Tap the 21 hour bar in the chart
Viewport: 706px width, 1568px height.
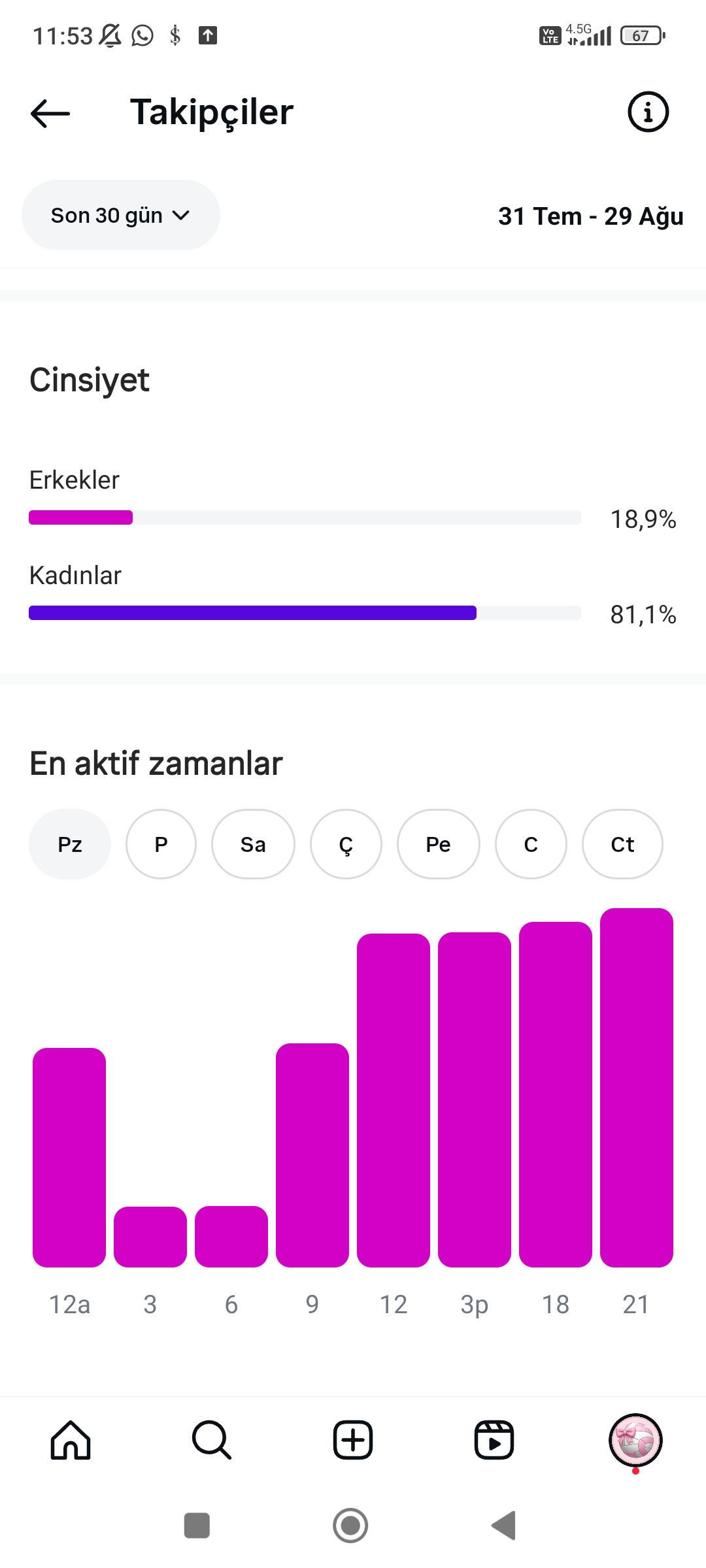pyautogui.click(x=637, y=1088)
